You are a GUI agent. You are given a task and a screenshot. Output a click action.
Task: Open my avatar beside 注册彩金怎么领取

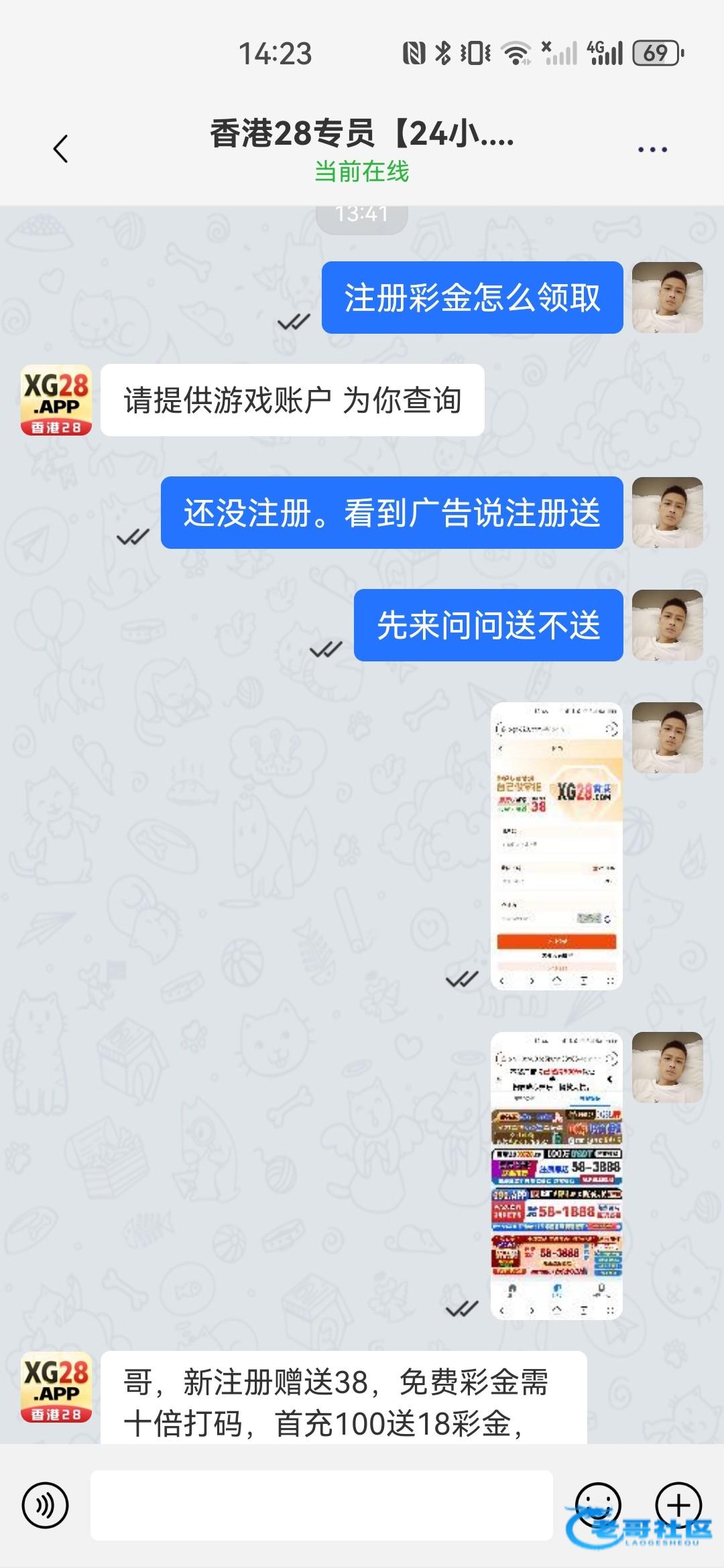pos(667,298)
